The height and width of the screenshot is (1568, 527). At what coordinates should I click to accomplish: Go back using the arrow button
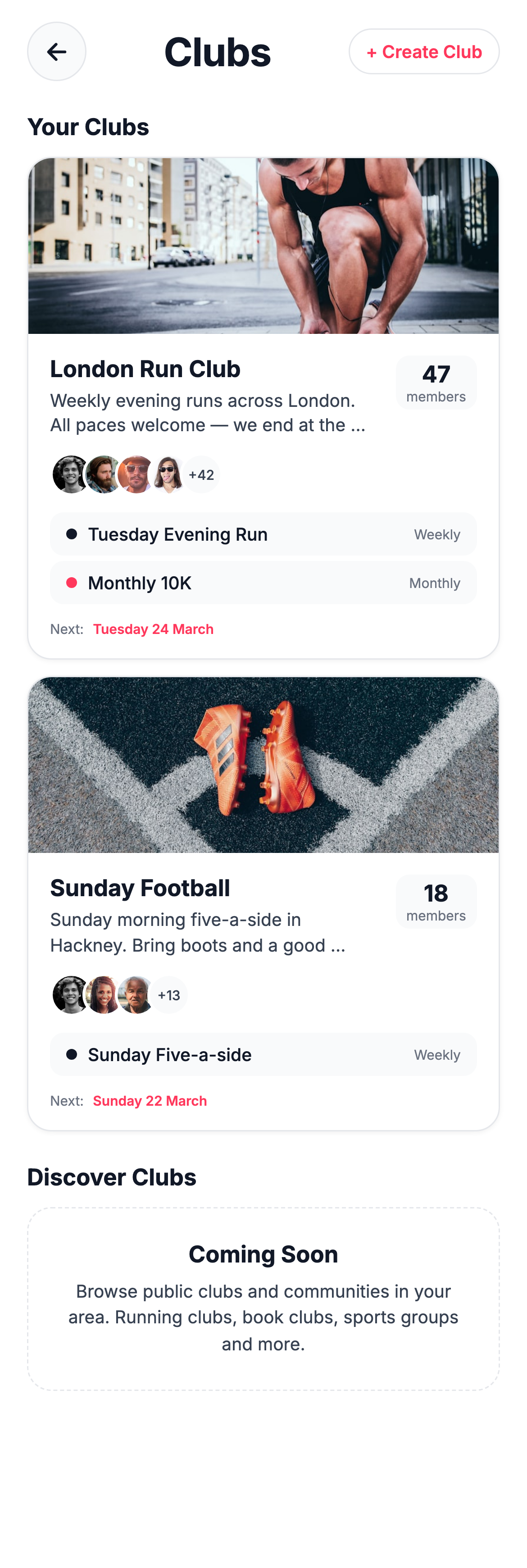coord(57,52)
